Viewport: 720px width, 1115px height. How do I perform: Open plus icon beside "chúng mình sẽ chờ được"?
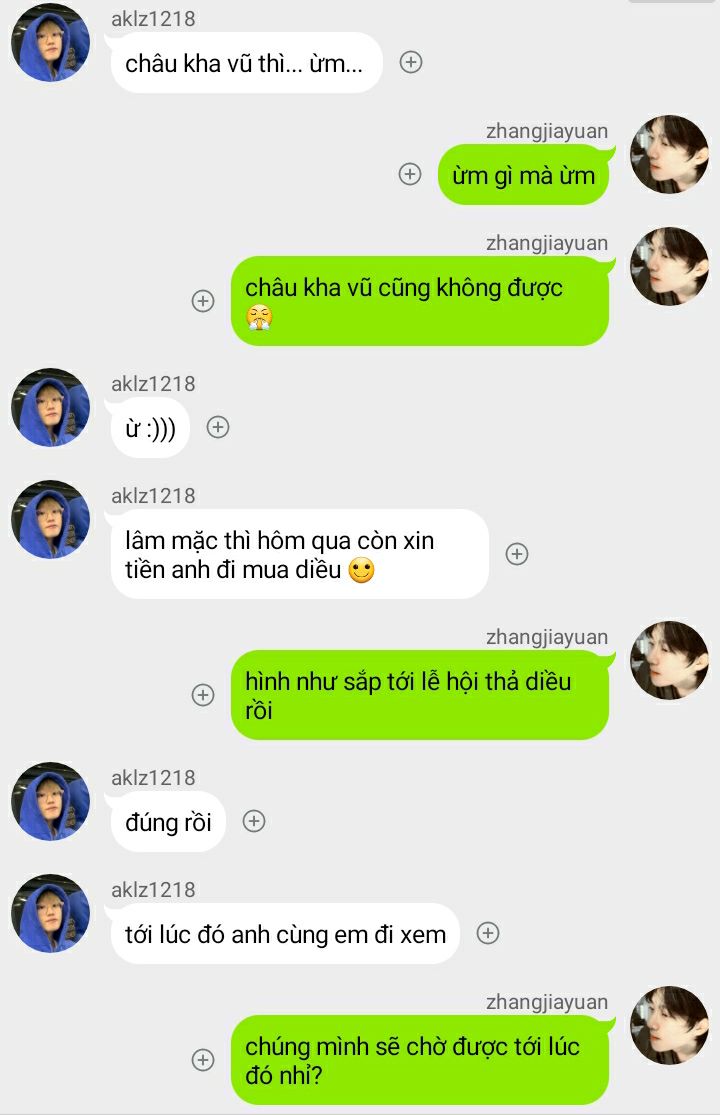click(203, 1060)
